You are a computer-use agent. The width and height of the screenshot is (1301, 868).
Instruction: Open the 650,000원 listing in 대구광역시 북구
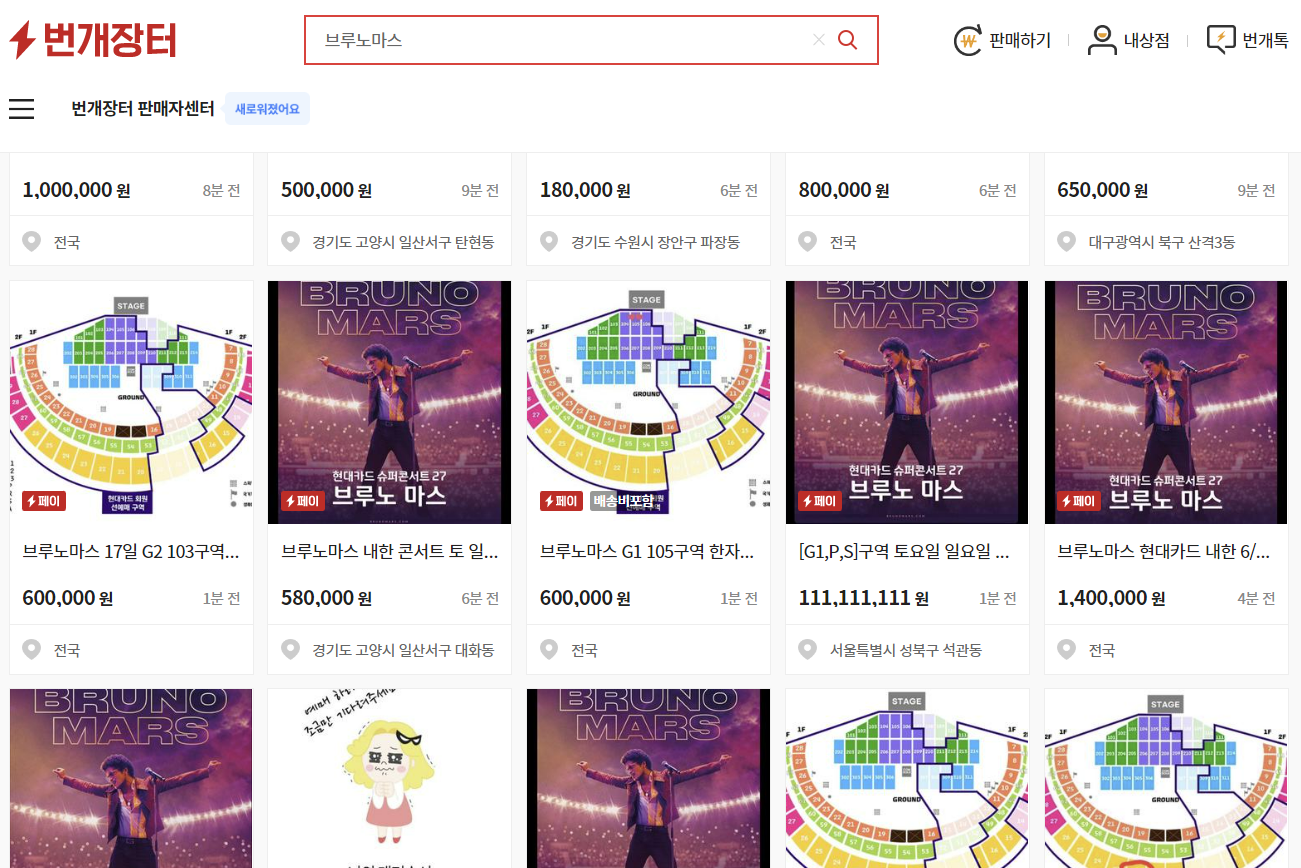click(1166, 190)
